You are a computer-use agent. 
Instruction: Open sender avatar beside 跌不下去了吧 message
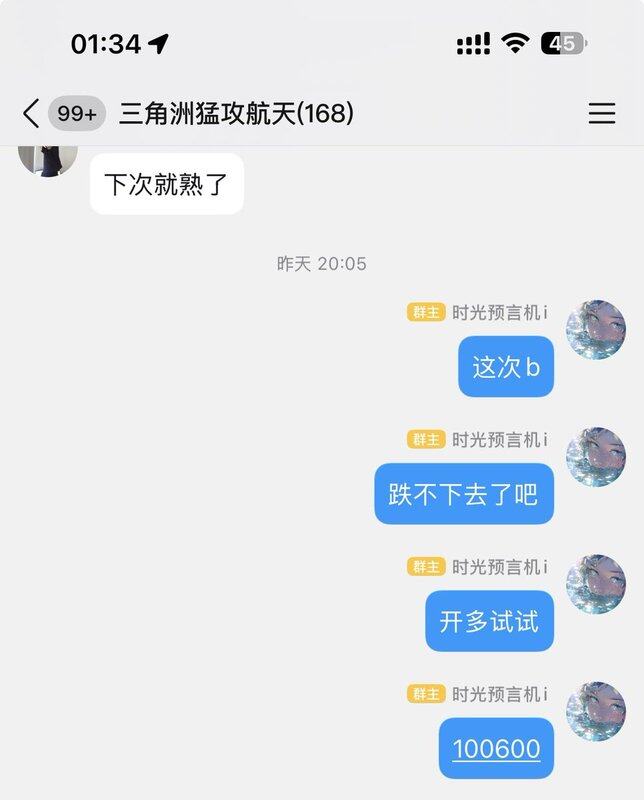coord(596,457)
